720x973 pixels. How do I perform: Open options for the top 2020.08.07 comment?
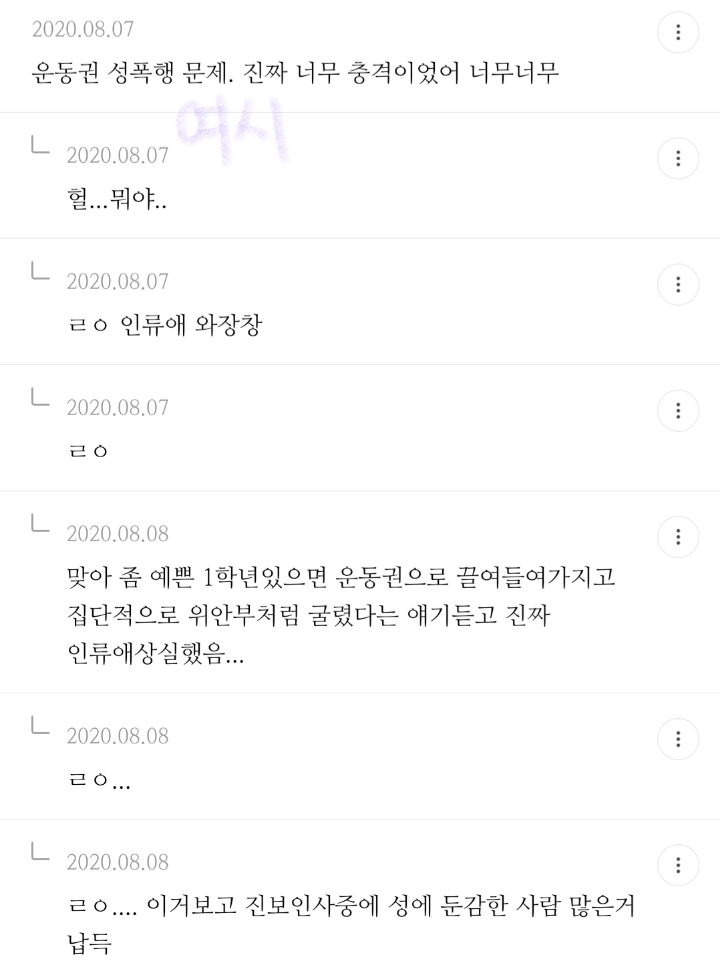click(678, 33)
